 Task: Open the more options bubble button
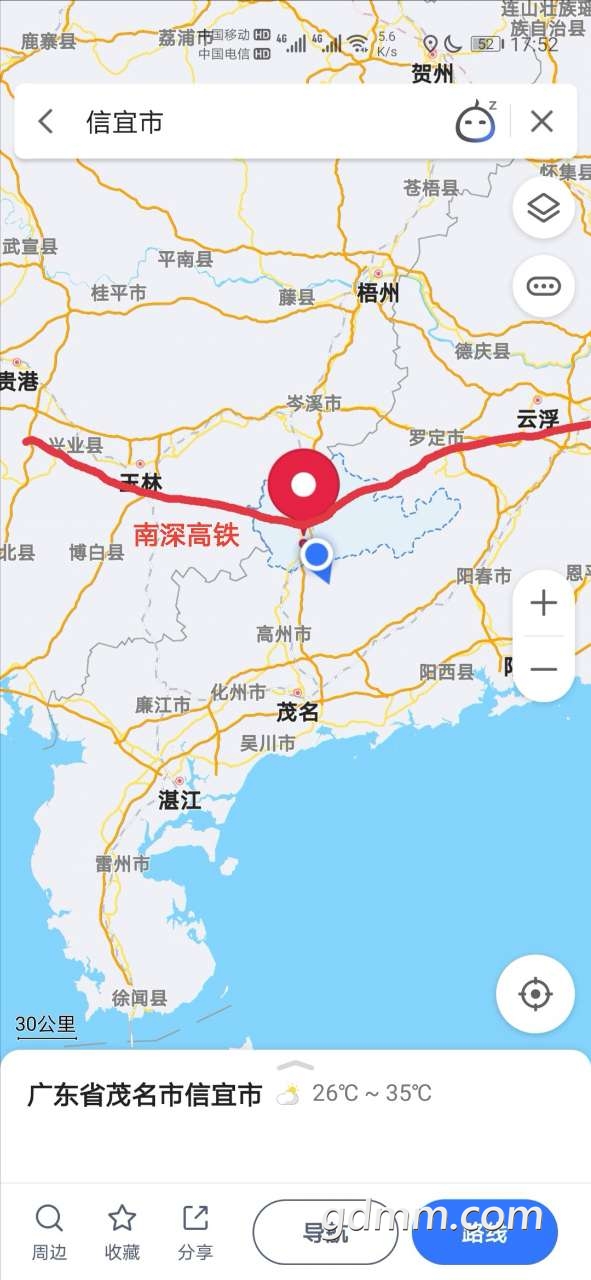tap(543, 286)
